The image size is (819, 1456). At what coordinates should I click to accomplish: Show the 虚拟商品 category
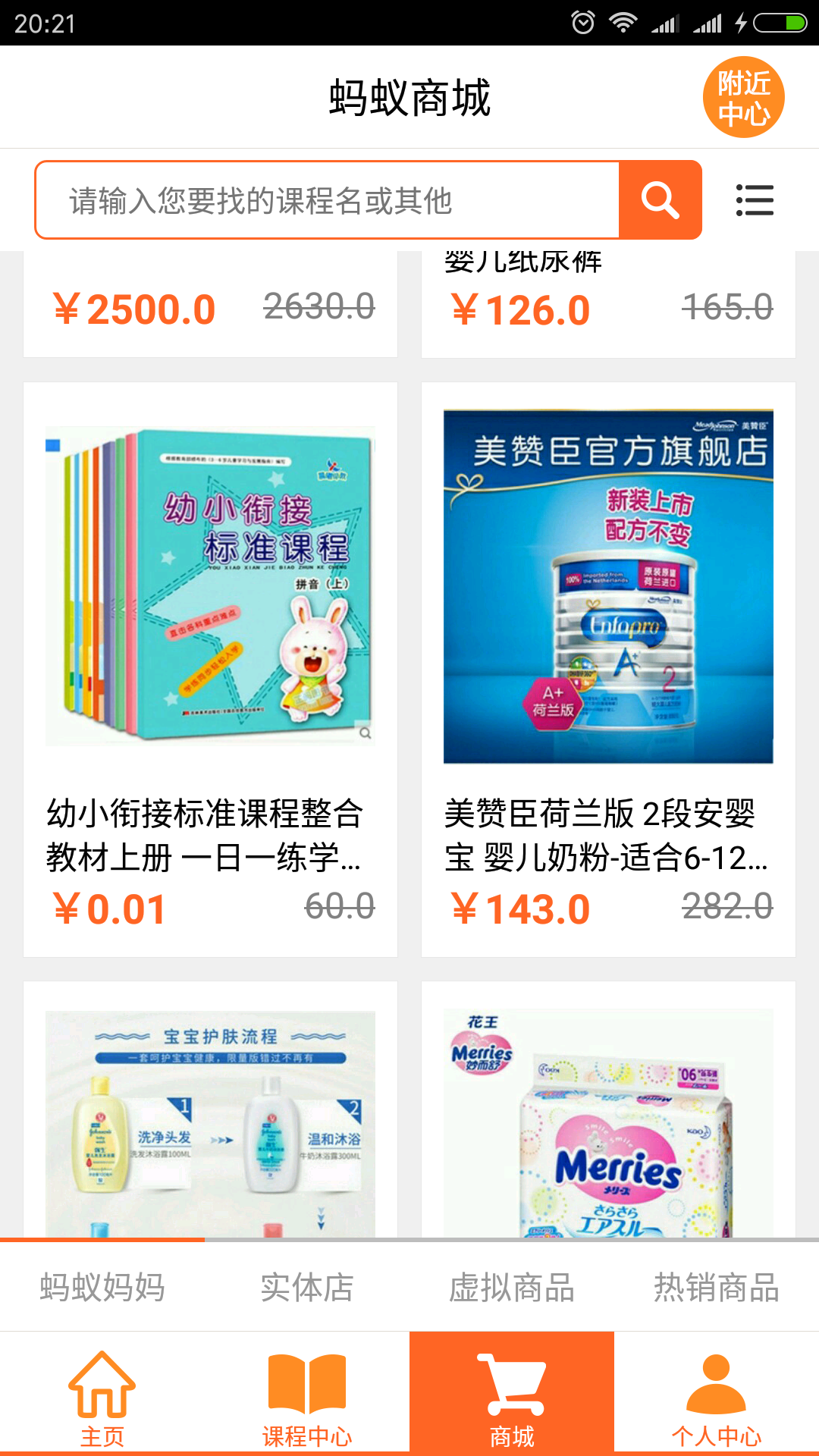[512, 1287]
